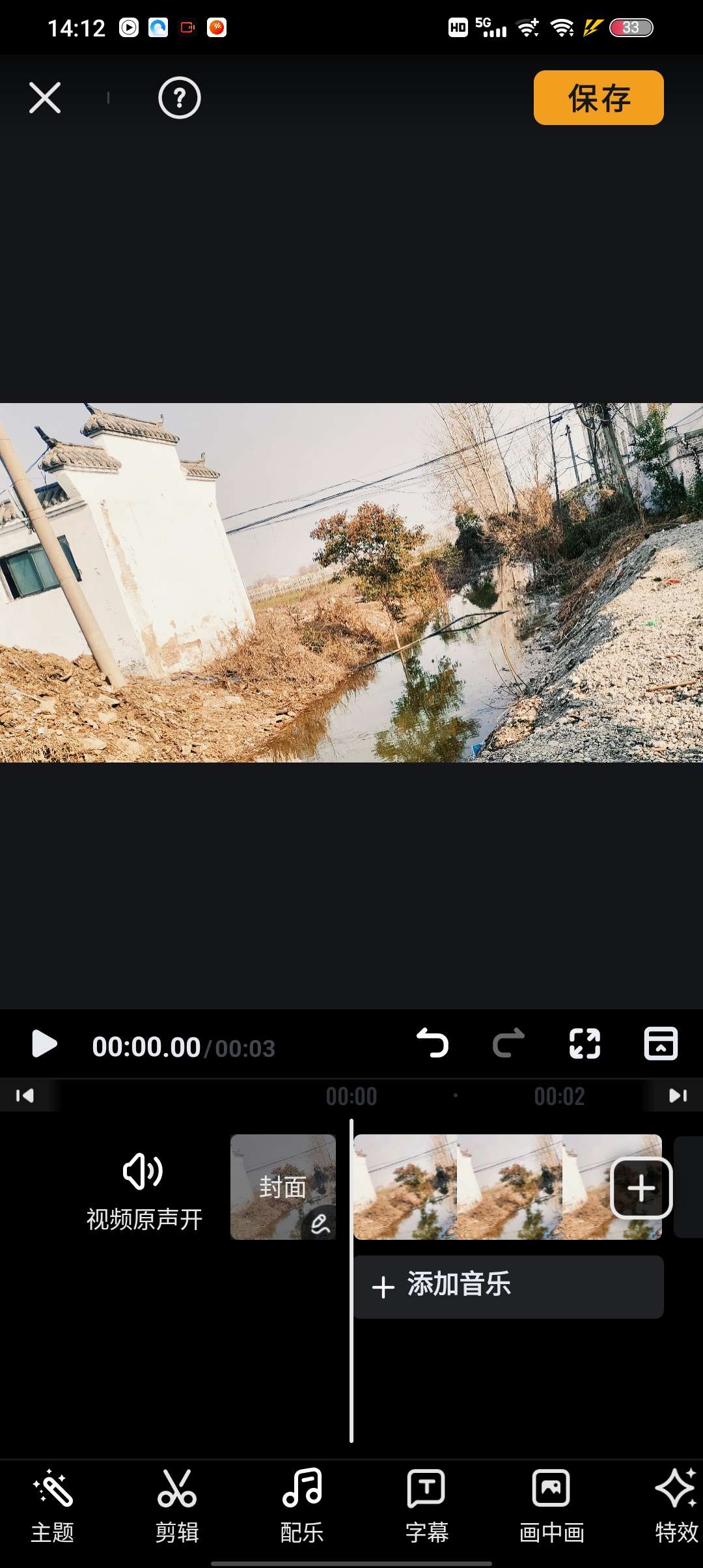Tap 添加音乐 to add music

point(508,1287)
